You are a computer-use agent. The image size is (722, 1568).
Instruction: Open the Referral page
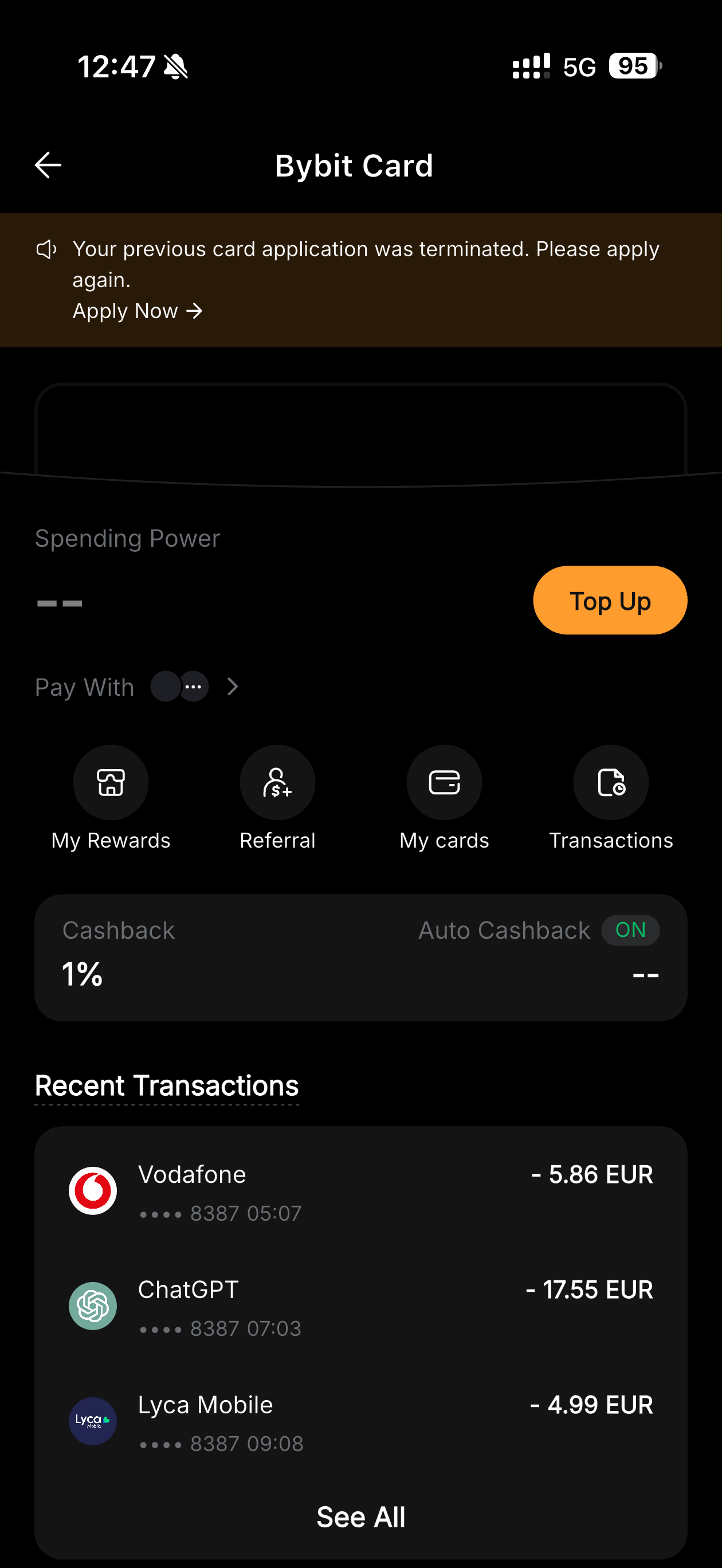[x=277, y=797]
